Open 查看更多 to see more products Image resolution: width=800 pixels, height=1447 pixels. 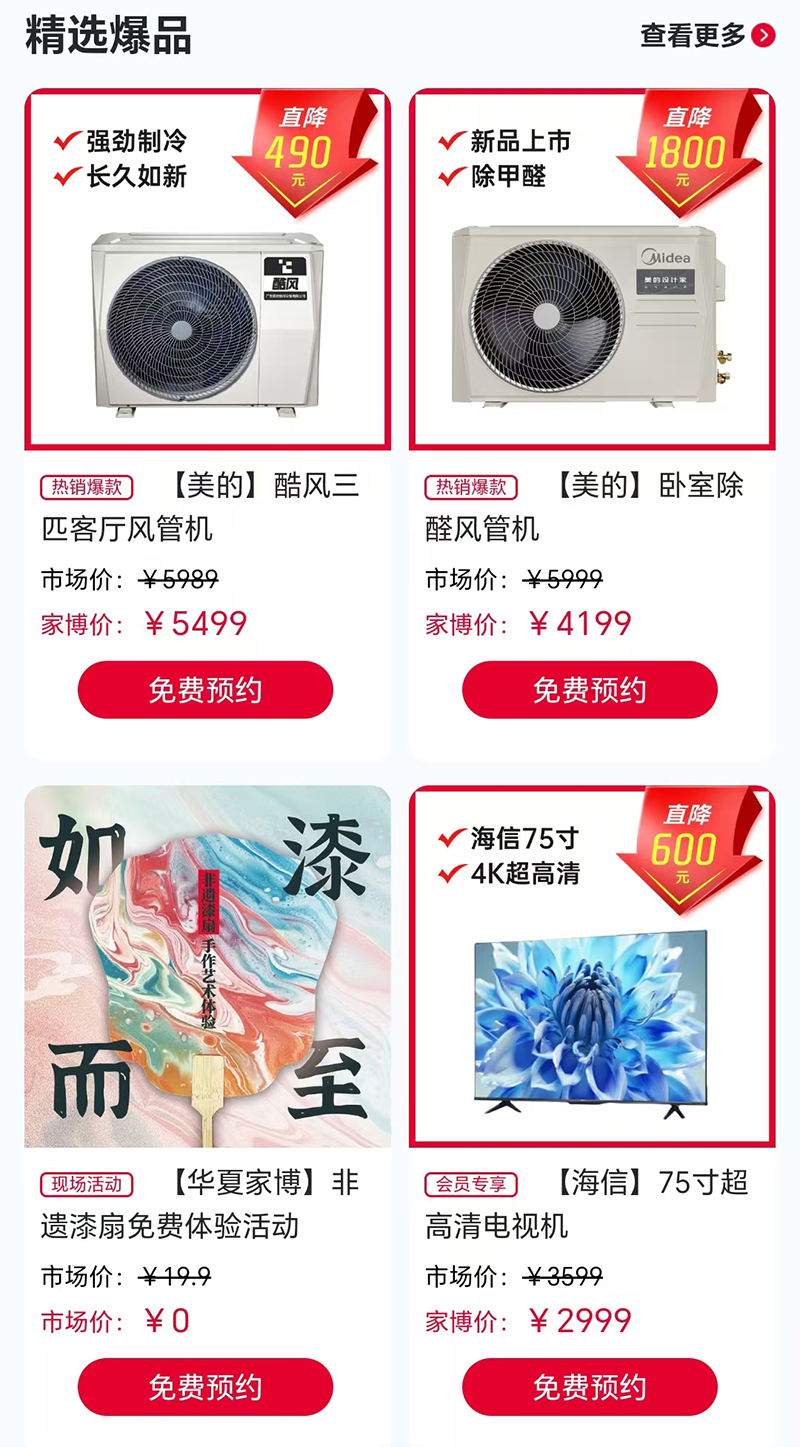707,36
